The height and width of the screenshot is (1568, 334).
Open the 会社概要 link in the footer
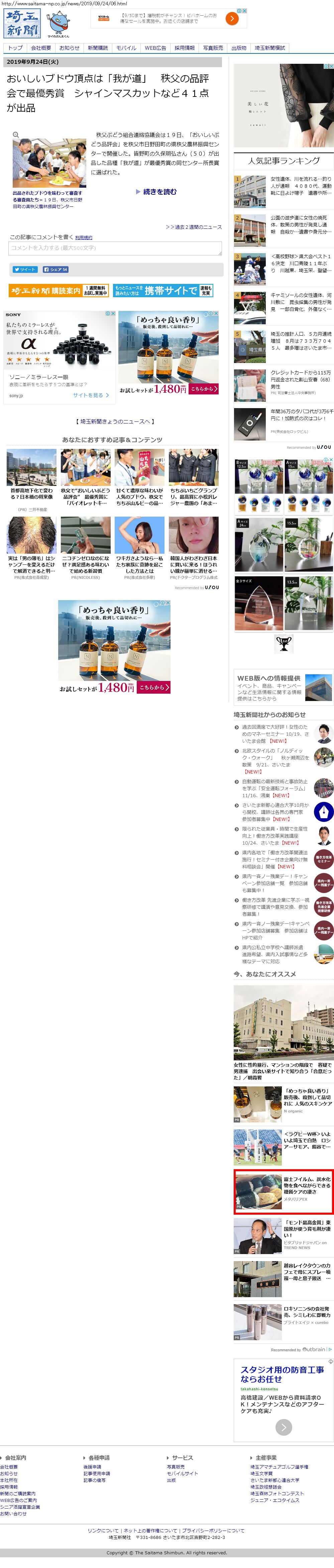coord(9,1466)
